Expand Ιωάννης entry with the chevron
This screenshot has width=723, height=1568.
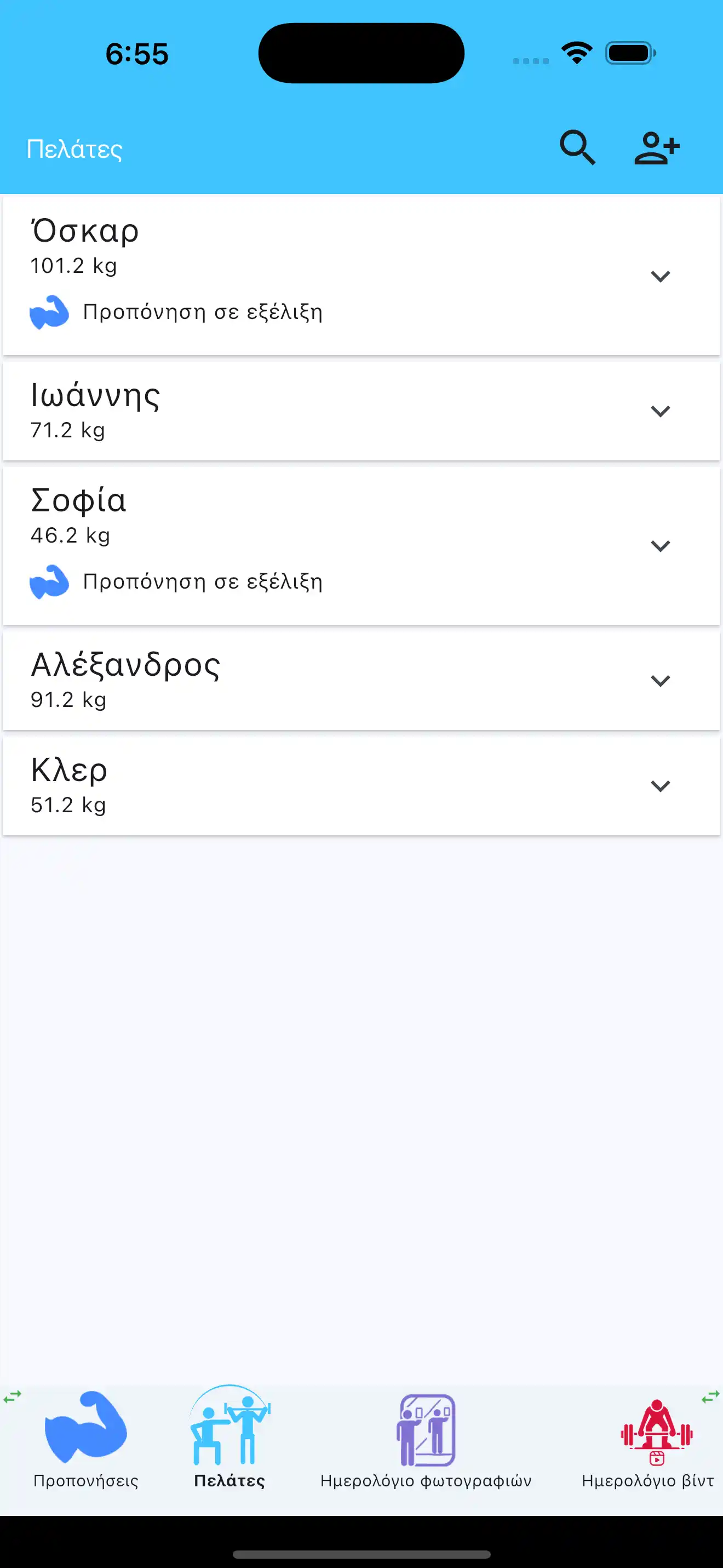click(x=661, y=411)
